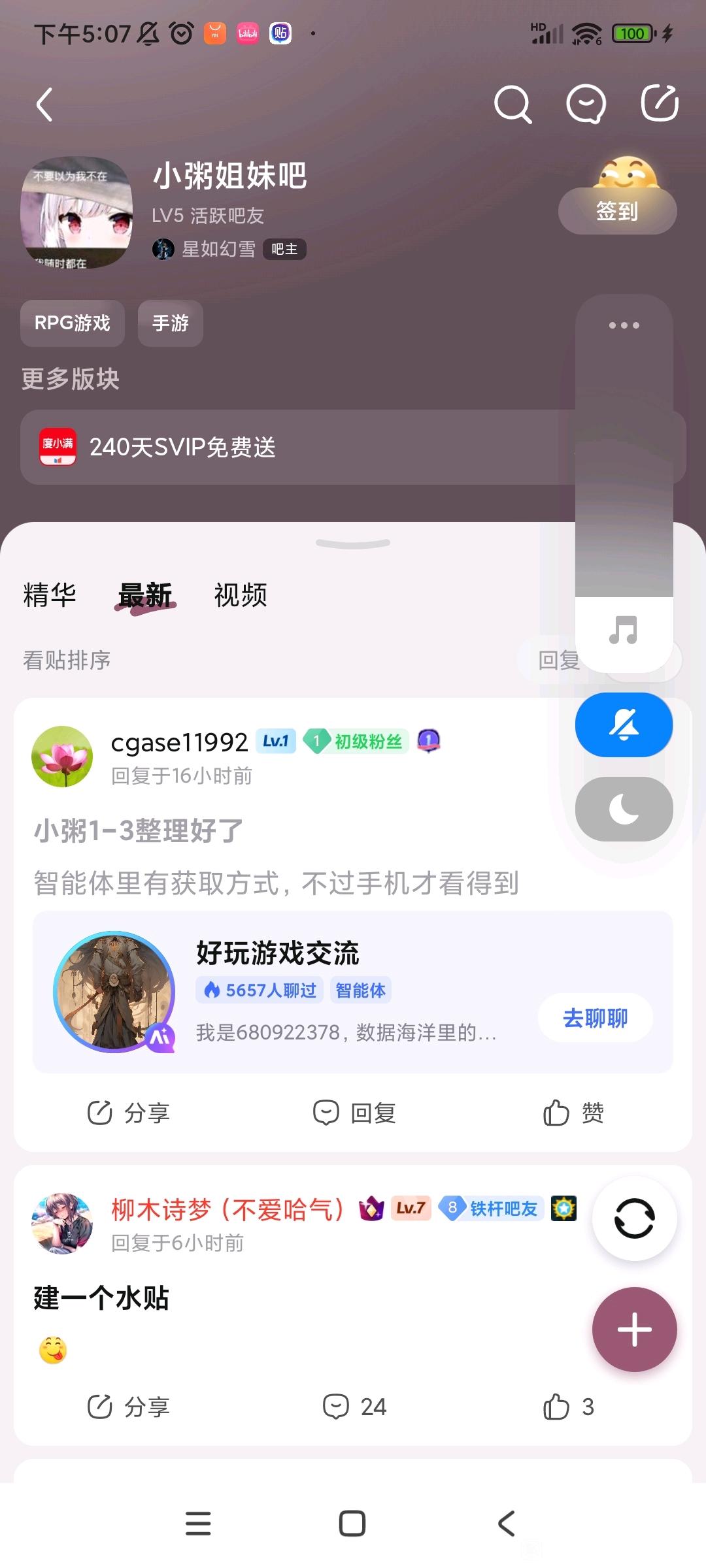Select the RPG游戏 tag chip
Viewport: 706px width, 1568px height.
(73, 323)
